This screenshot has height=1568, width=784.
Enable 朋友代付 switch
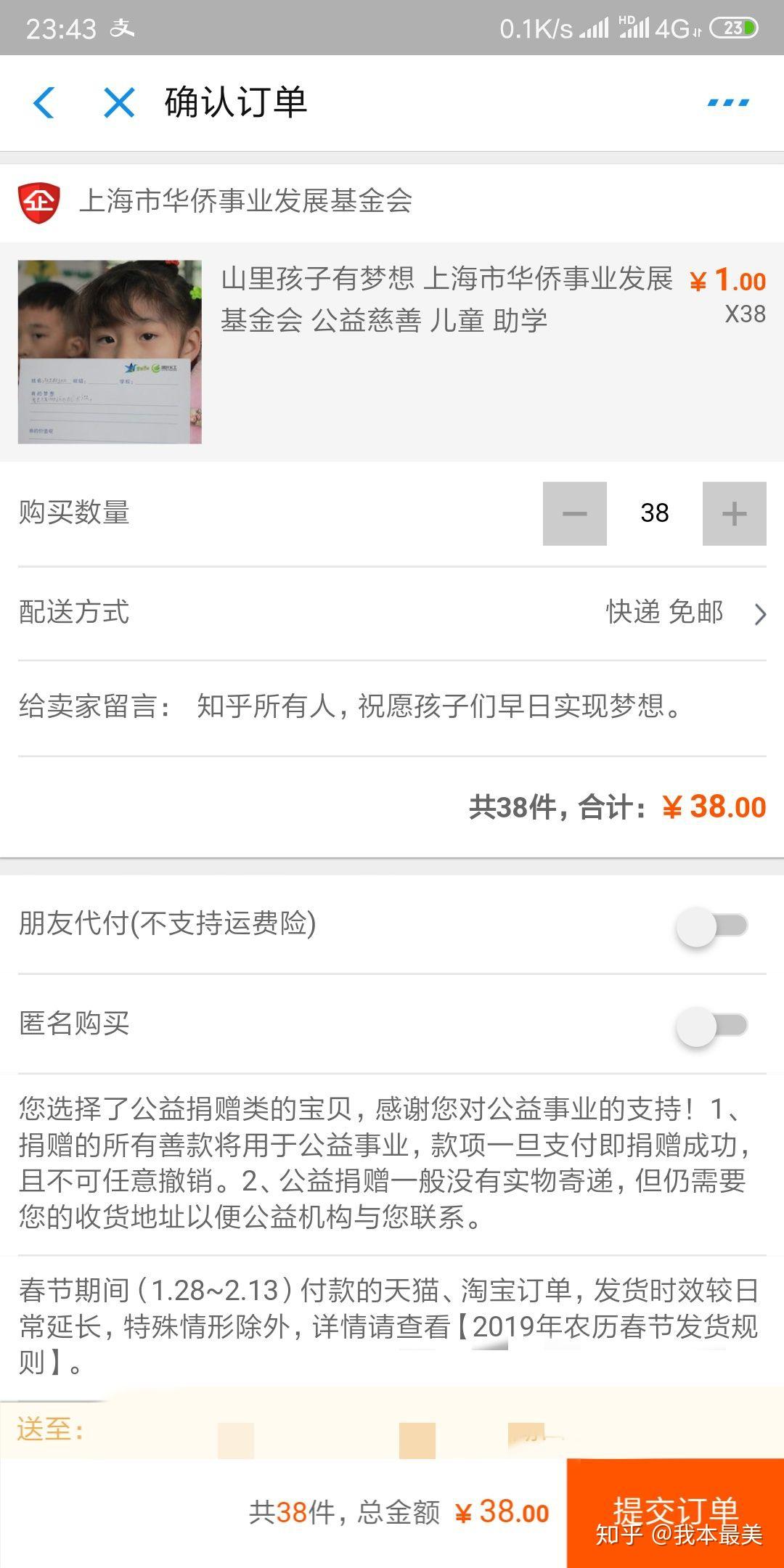tap(711, 926)
